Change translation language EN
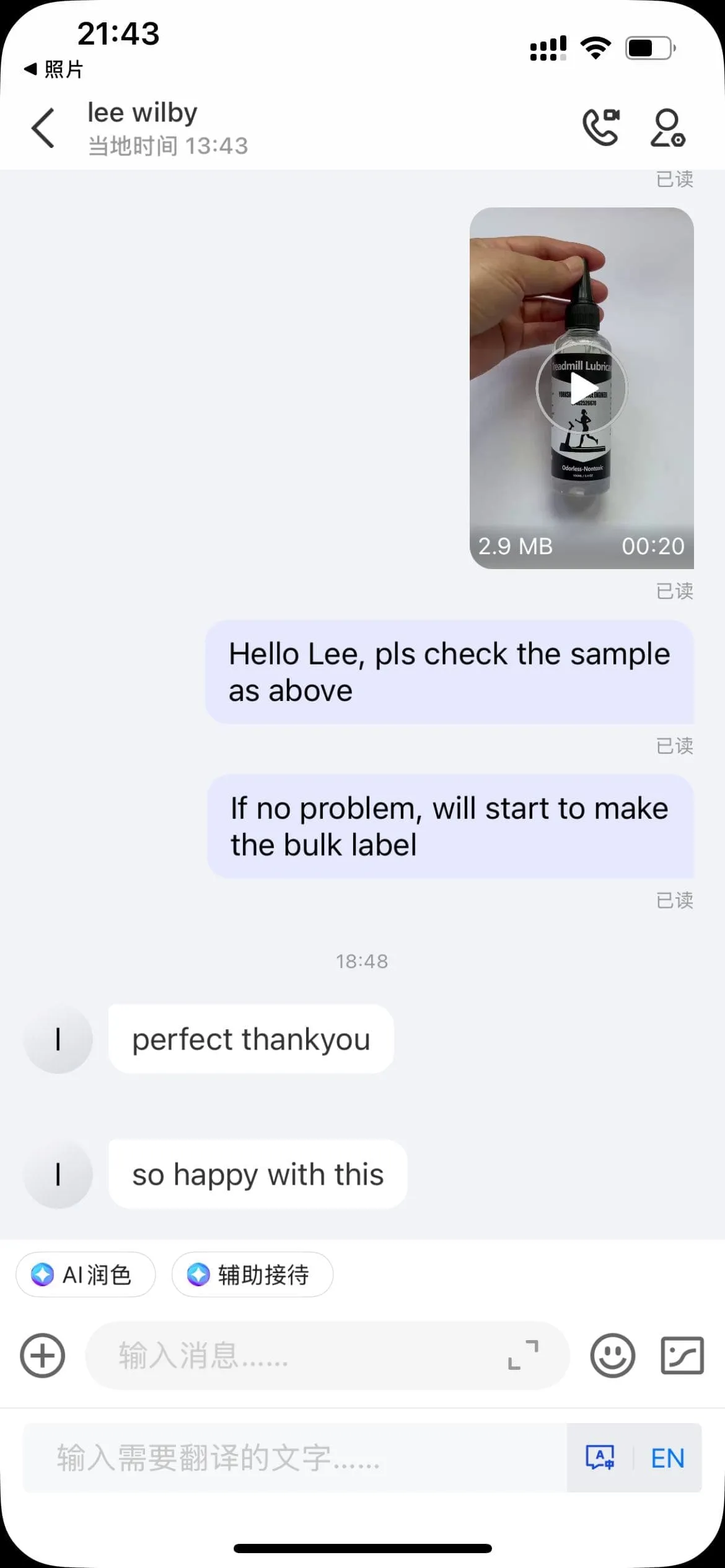Viewport: 725px width, 1568px height. point(667,1458)
